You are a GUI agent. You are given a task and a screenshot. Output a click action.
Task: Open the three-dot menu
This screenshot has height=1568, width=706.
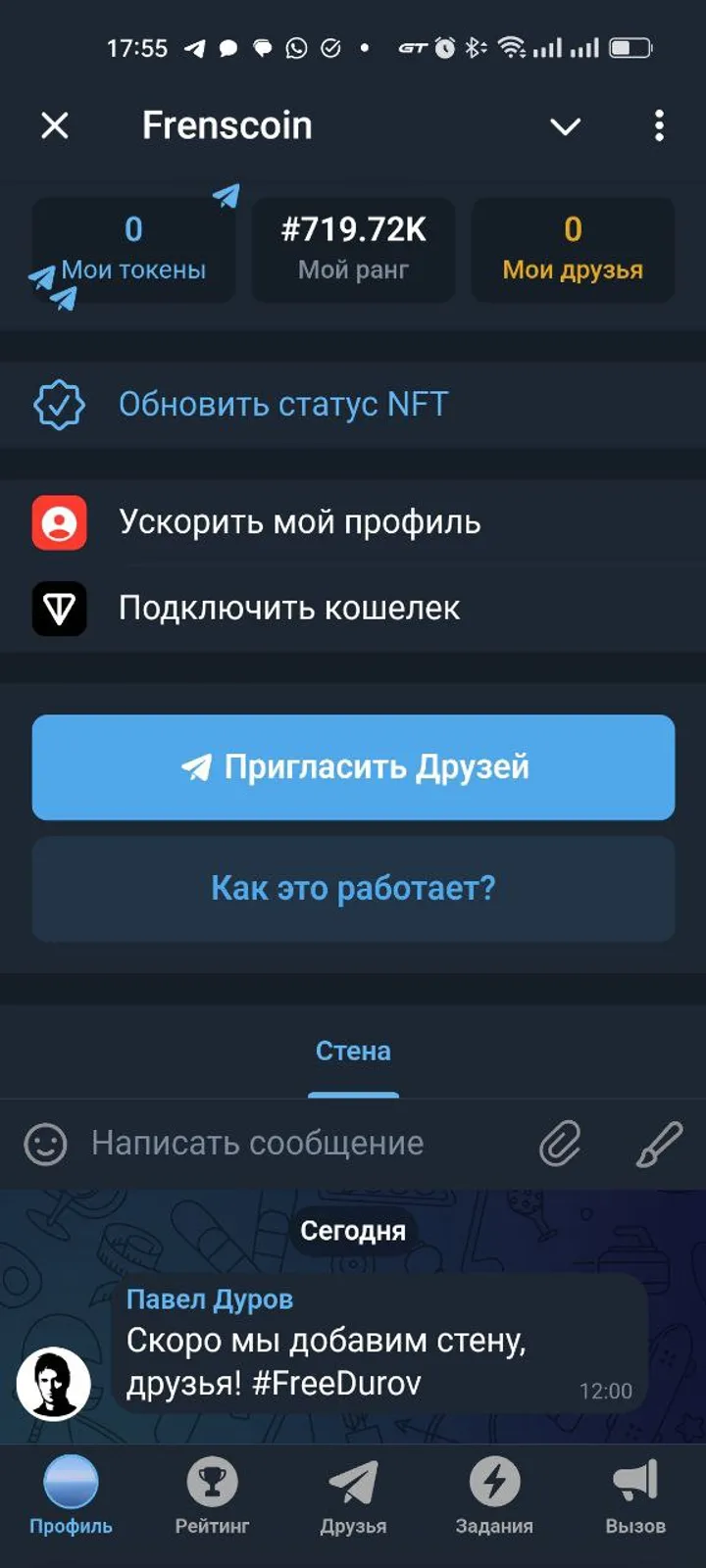click(x=659, y=125)
